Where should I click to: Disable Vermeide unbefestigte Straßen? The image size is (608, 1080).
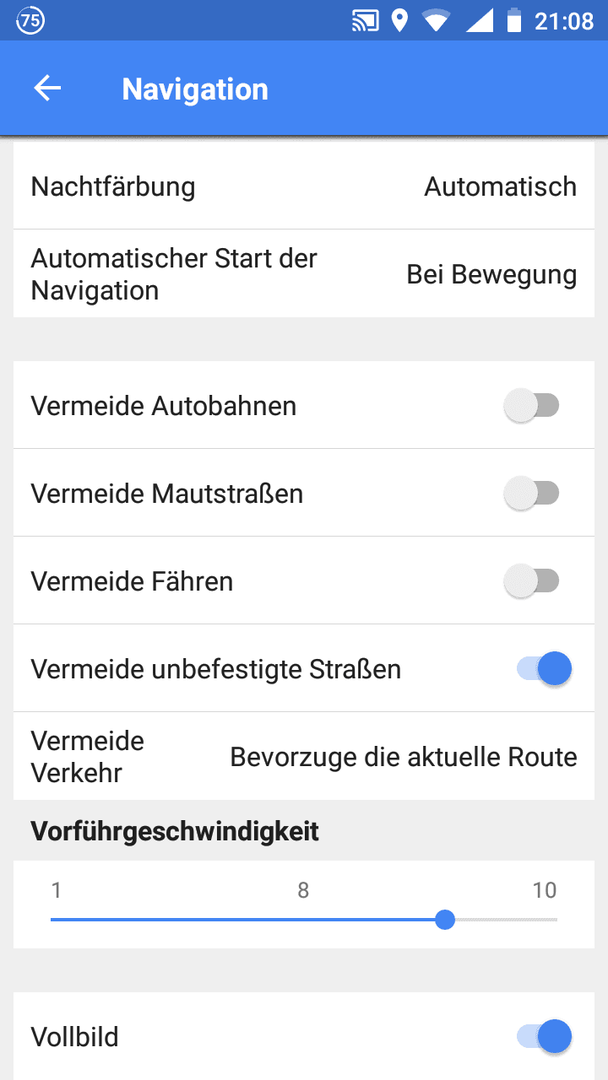tap(544, 669)
